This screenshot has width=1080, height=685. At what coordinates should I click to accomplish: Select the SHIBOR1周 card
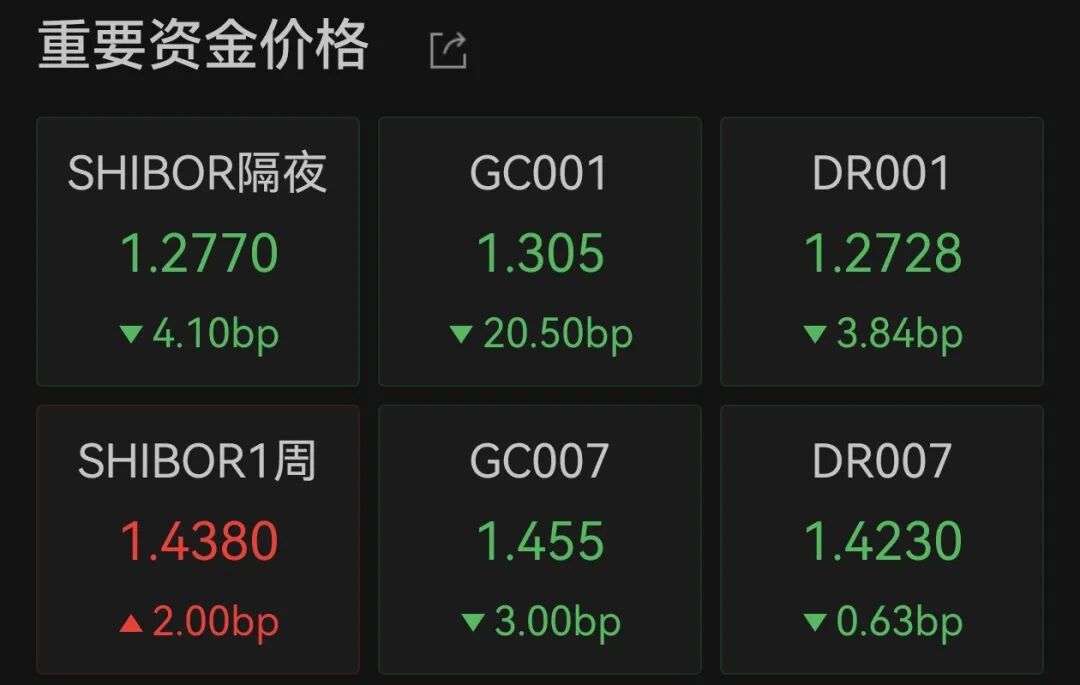coord(198,540)
